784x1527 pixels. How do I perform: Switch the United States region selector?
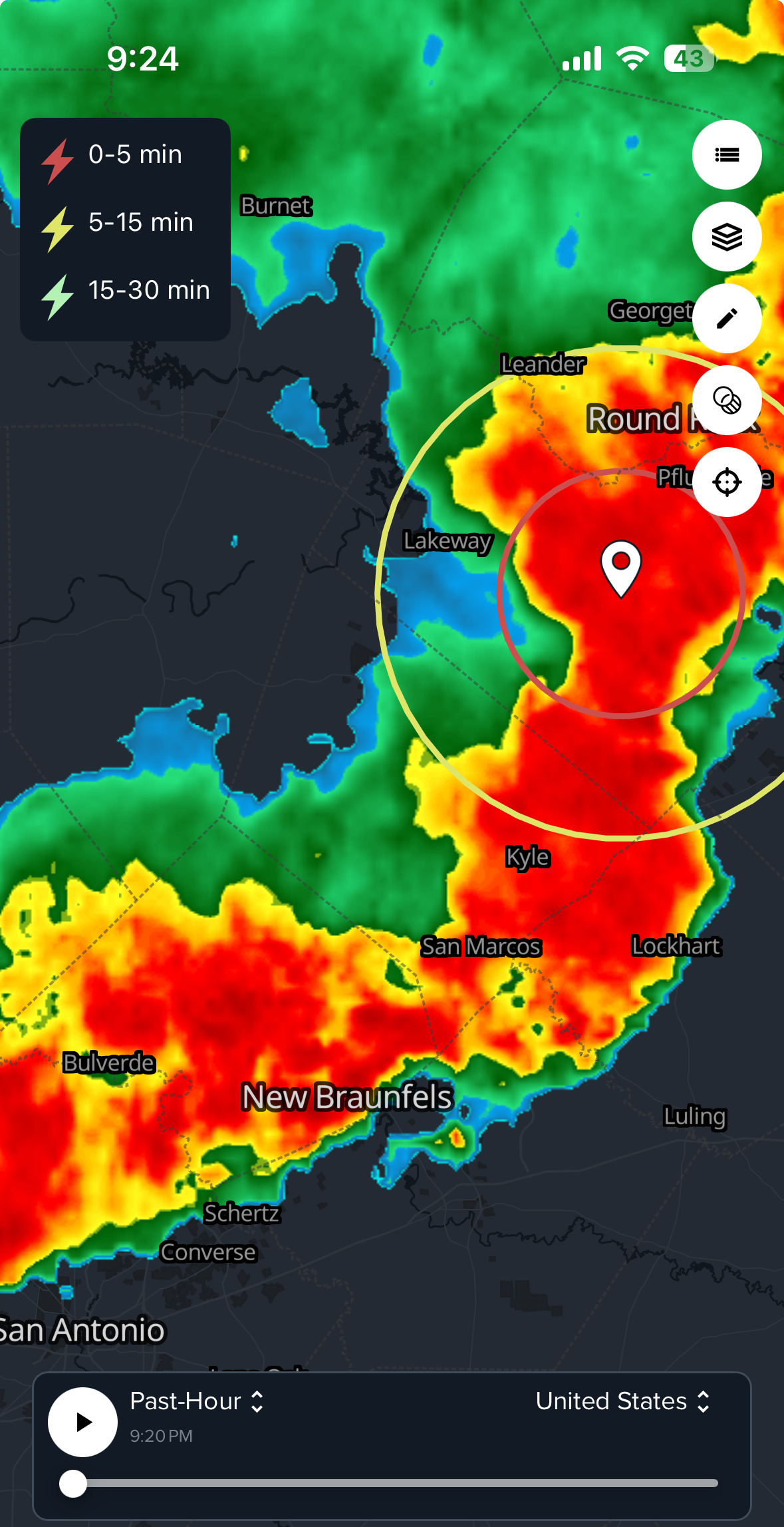(x=623, y=1401)
